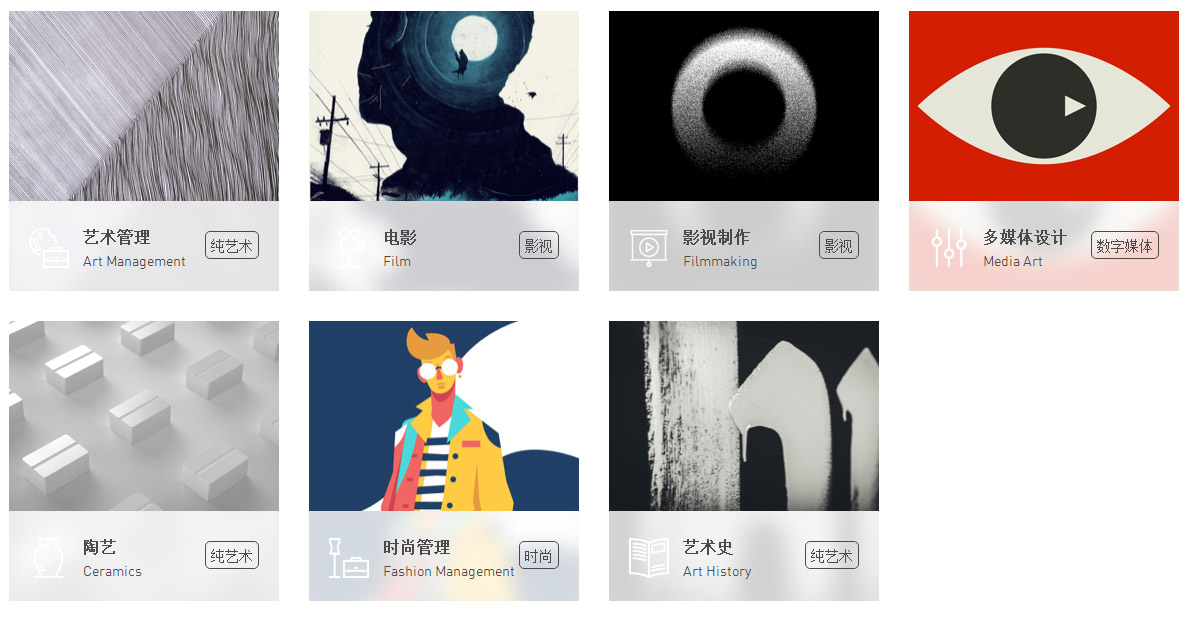Image resolution: width=1190 pixels, height=620 pixels.
Task: Open the 多媒体设计 Media Art card
Action: coord(1043,106)
